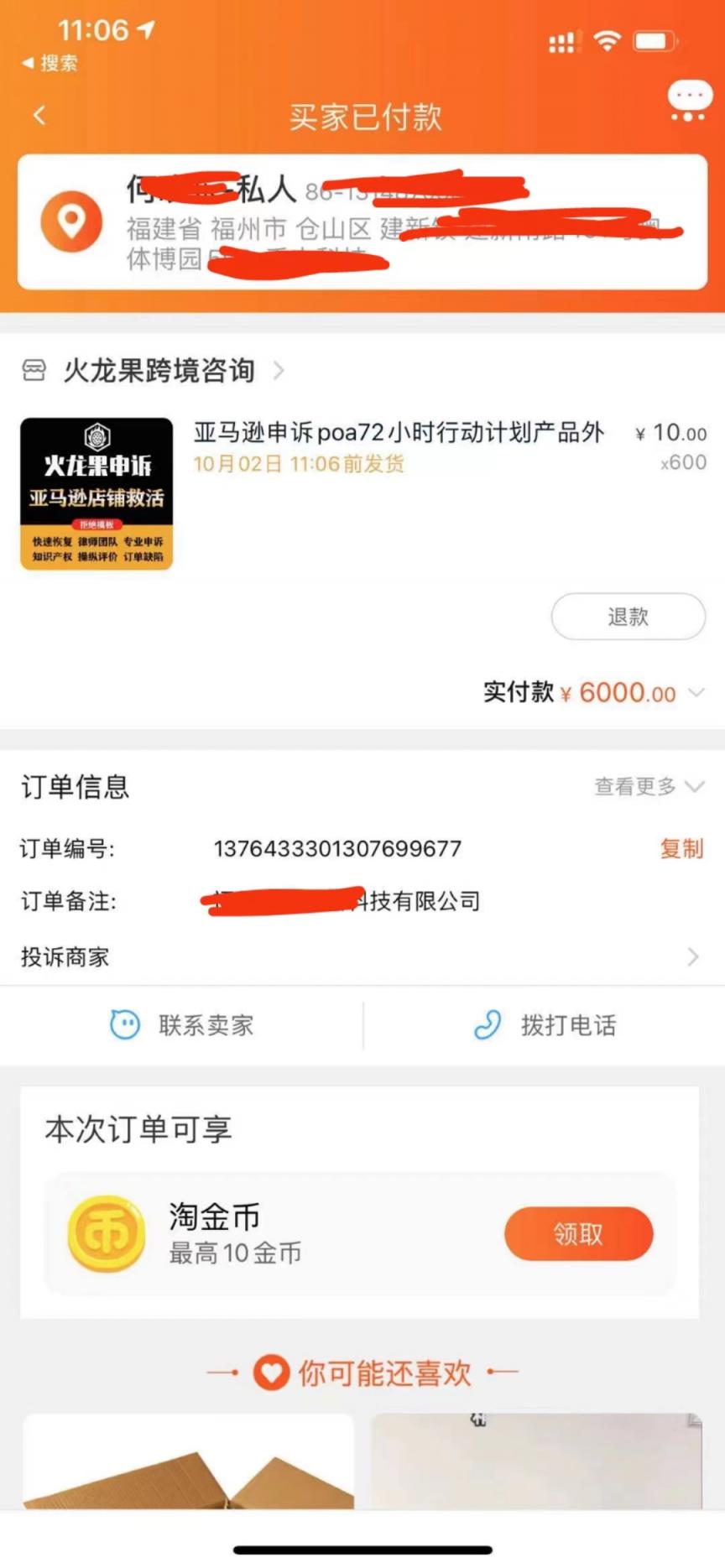Tap the 退款 refund button
Screen dimensions: 725x1568
pyautogui.click(x=628, y=617)
